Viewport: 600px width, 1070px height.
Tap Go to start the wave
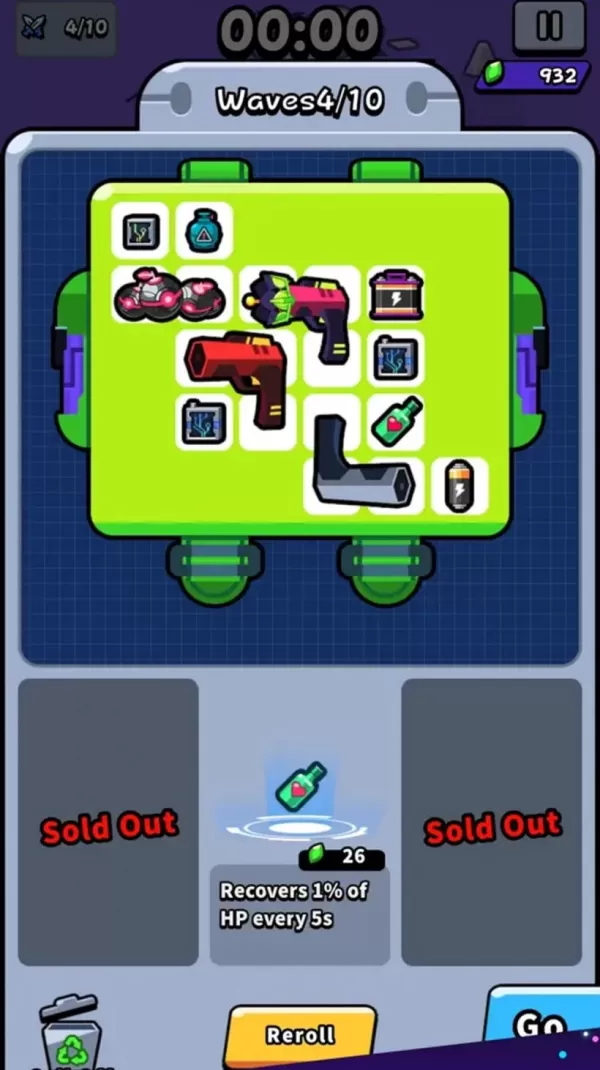click(x=542, y=1023)
